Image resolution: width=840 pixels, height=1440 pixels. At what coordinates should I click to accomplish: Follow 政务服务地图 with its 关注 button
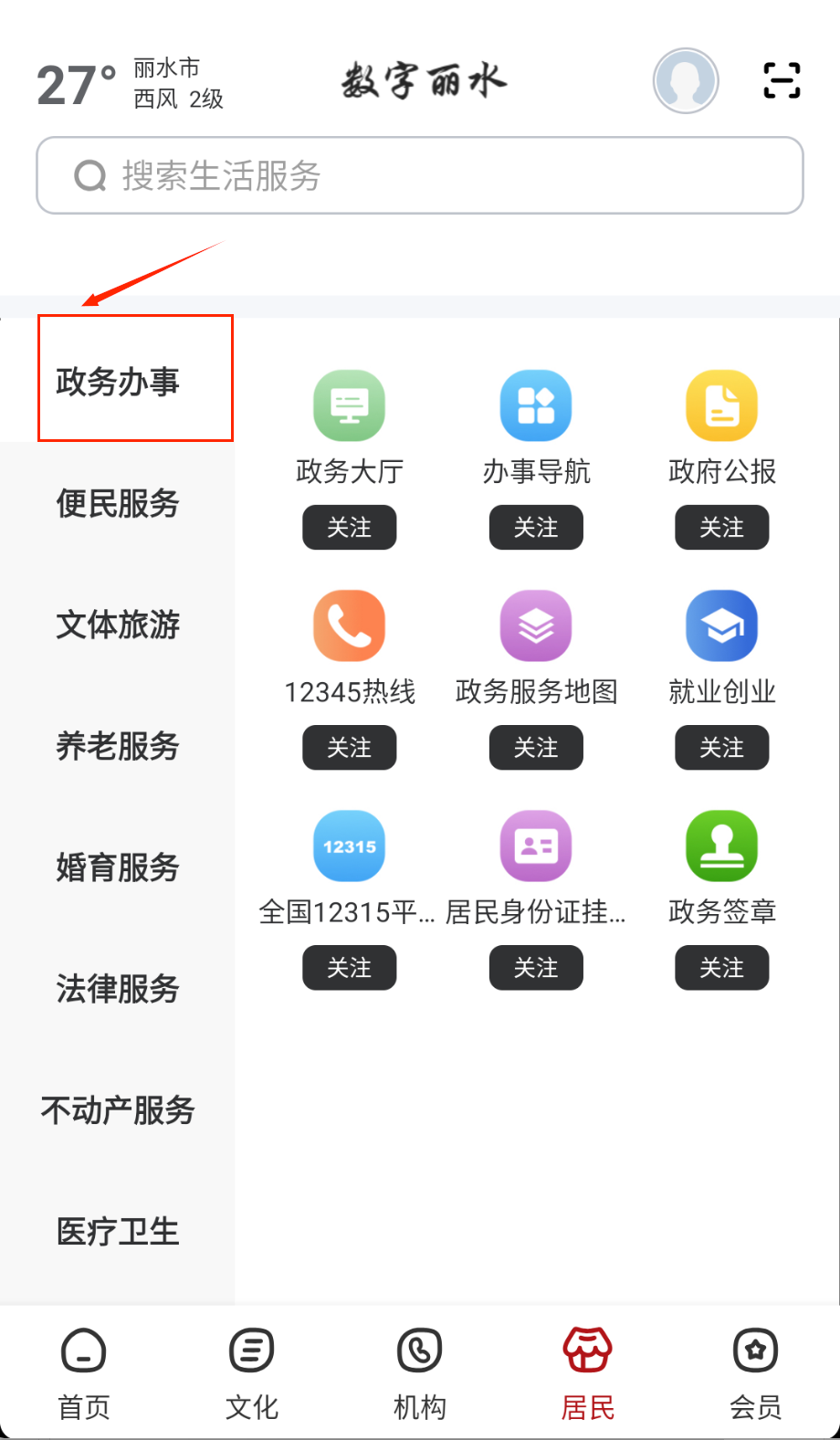coord(536,748)
